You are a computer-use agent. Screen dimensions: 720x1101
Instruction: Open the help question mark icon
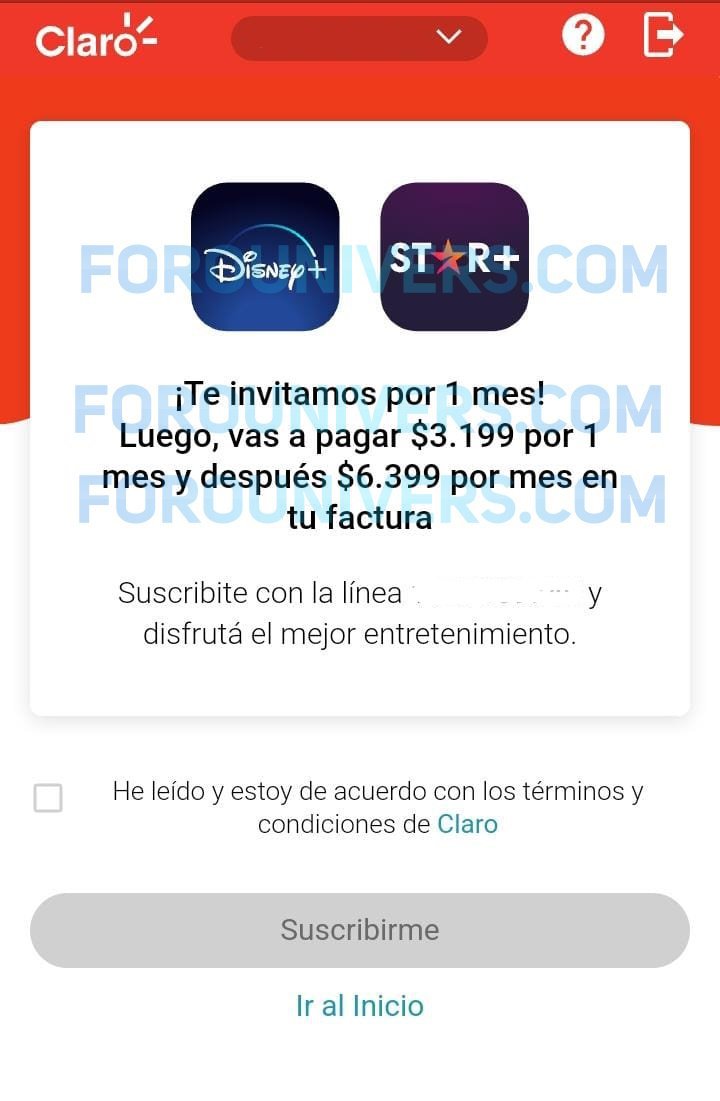point(583,38)
